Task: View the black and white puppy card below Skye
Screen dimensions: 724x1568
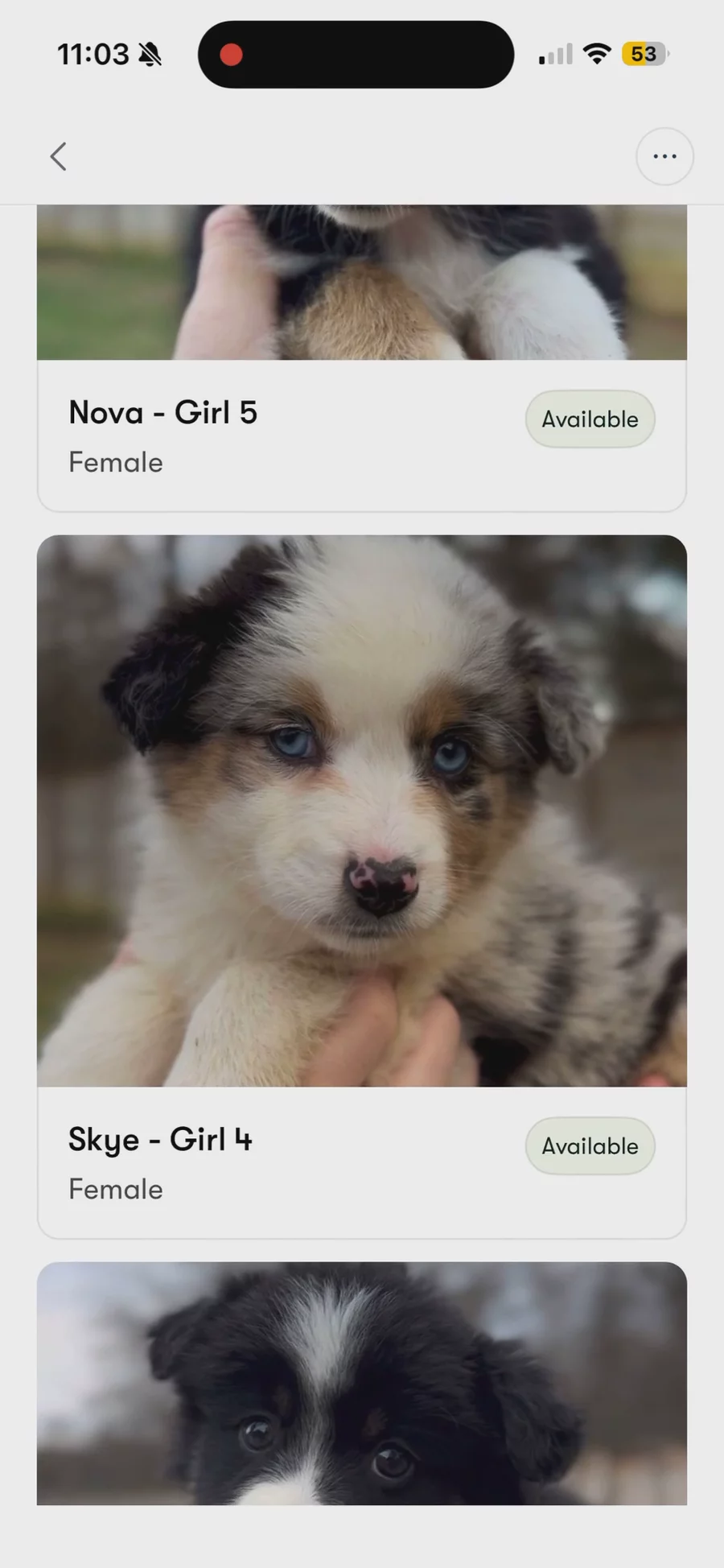Action: coord(361,1384)
